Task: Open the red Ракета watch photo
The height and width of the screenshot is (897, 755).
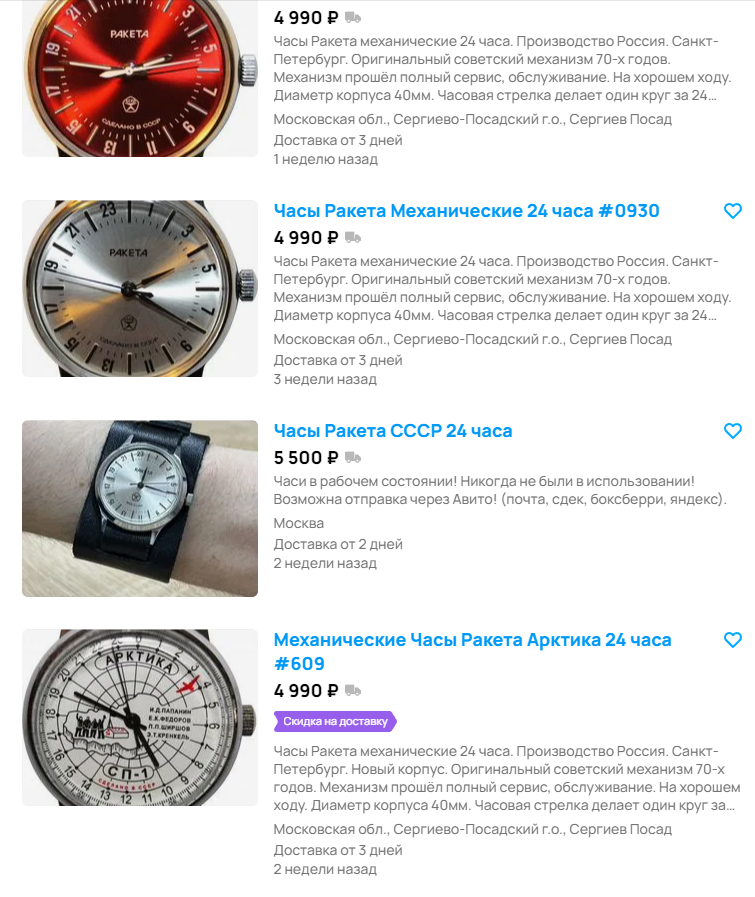Action: click(140, 78)
